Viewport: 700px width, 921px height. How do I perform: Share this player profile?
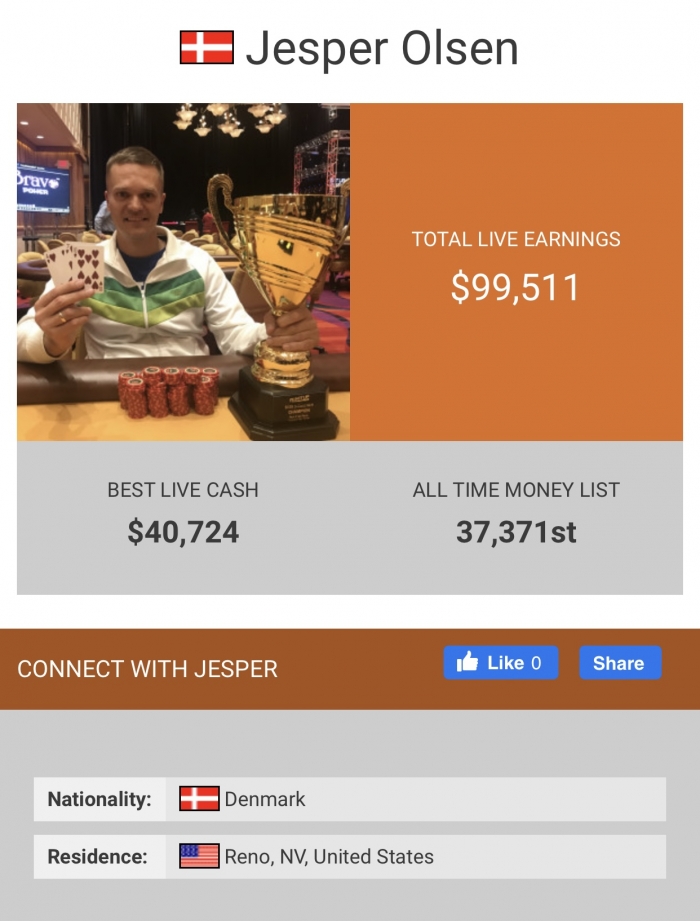click(619, 663)
